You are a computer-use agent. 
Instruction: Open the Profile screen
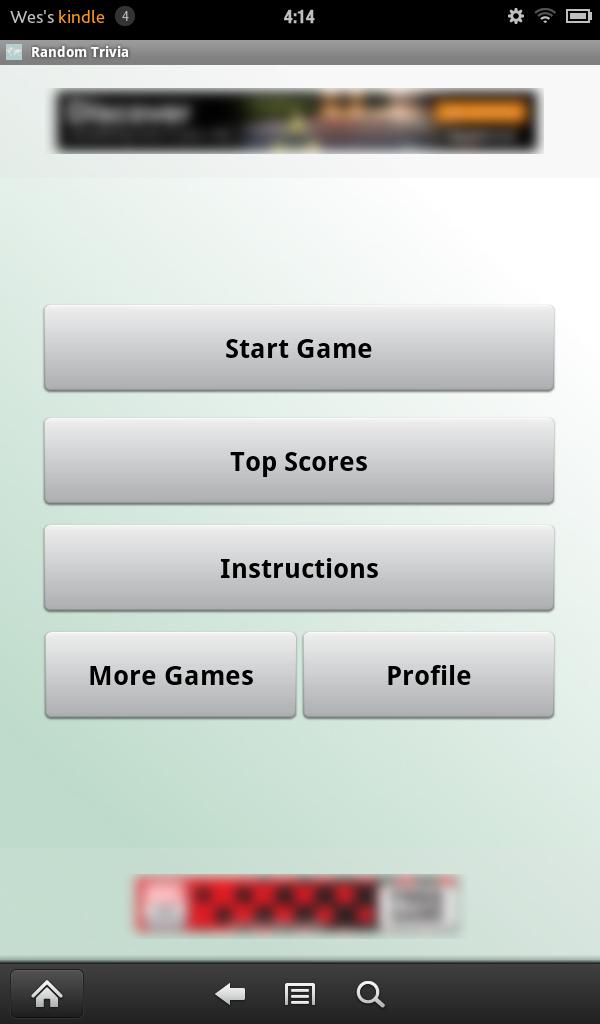click(428, 675)
